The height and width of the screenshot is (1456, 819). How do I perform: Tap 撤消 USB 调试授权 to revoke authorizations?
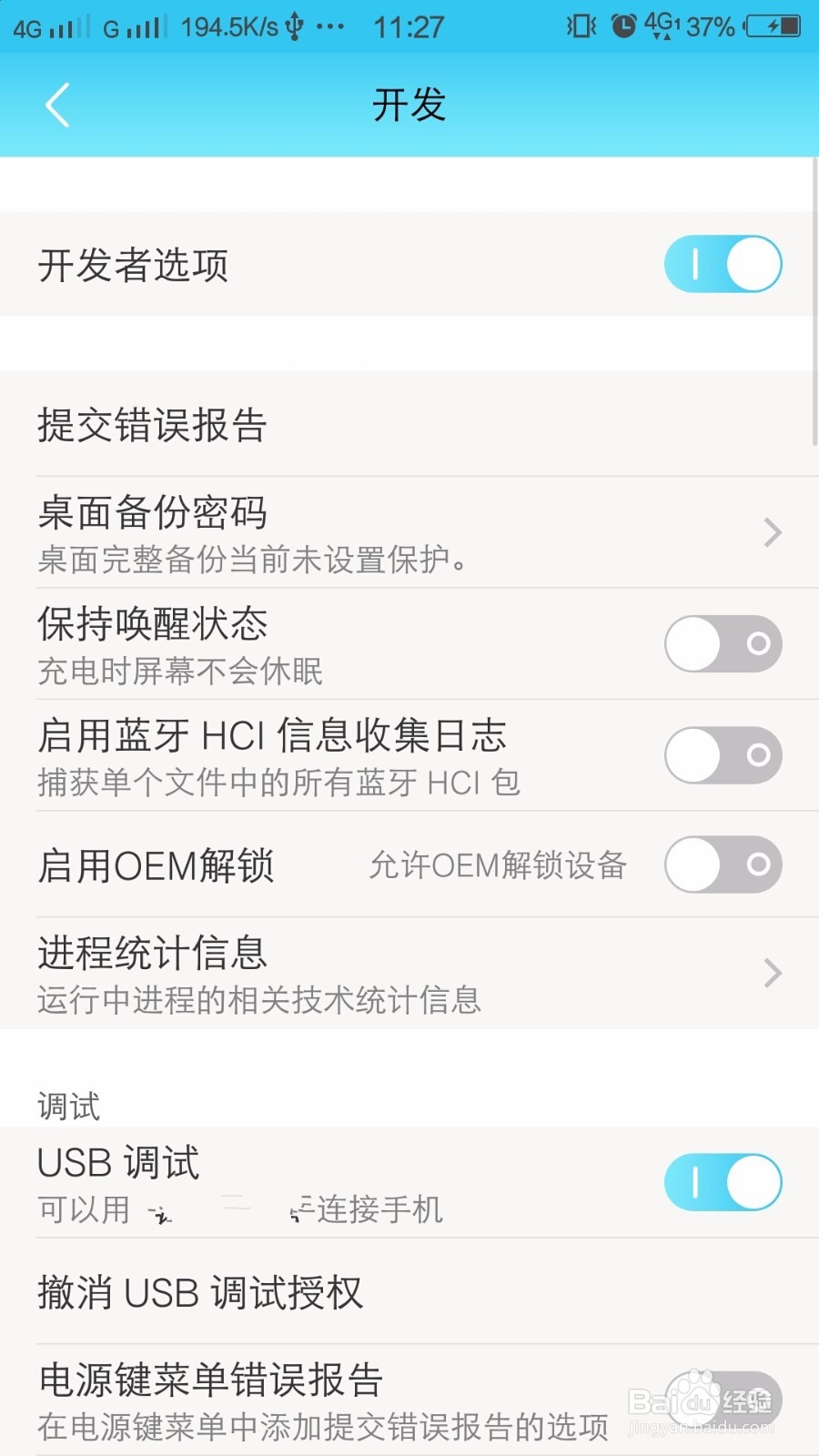(201, 1291)
